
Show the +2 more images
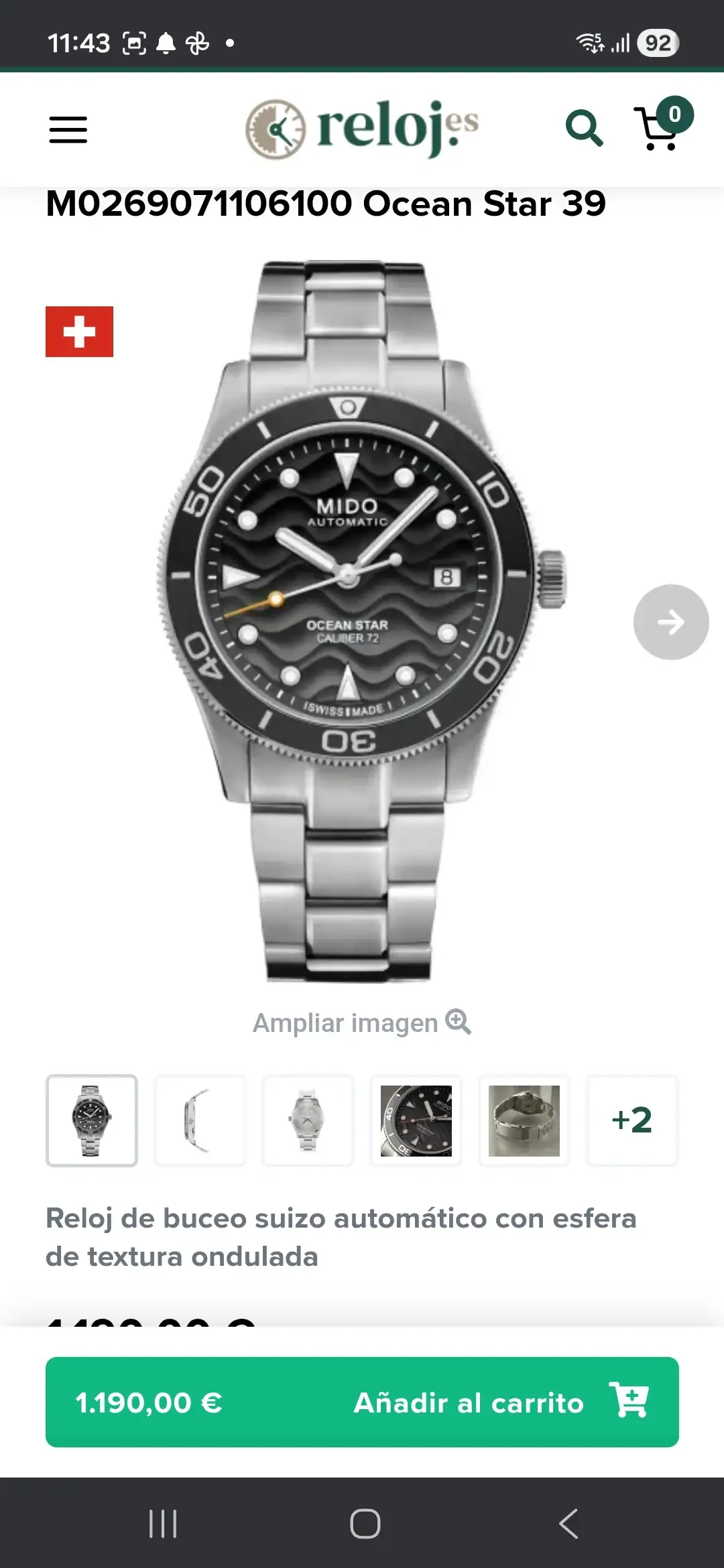point(632,1120)
